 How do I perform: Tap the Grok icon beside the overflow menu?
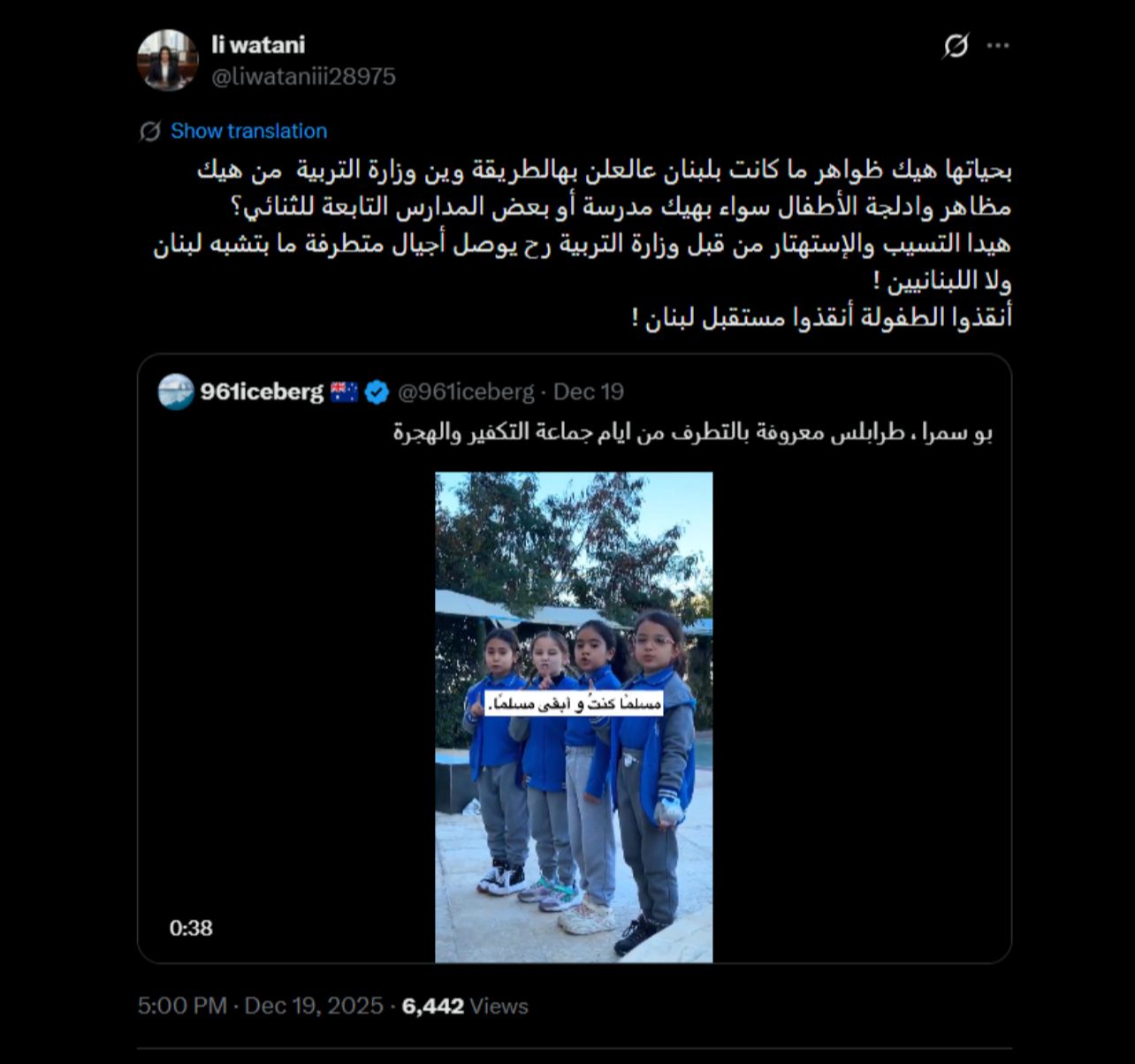(956, 46)
